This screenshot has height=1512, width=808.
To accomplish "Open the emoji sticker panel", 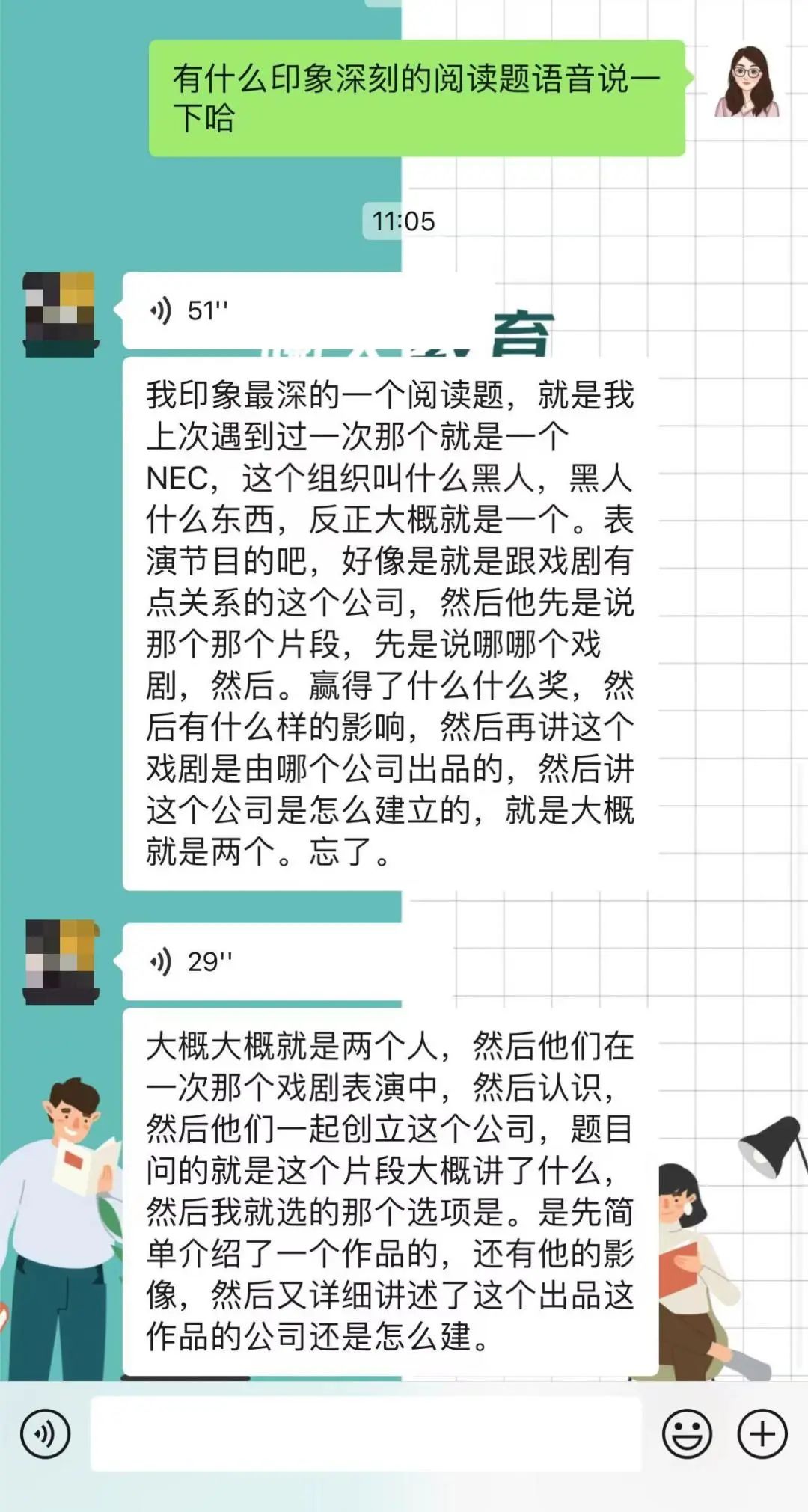I will click(686, 1434).
